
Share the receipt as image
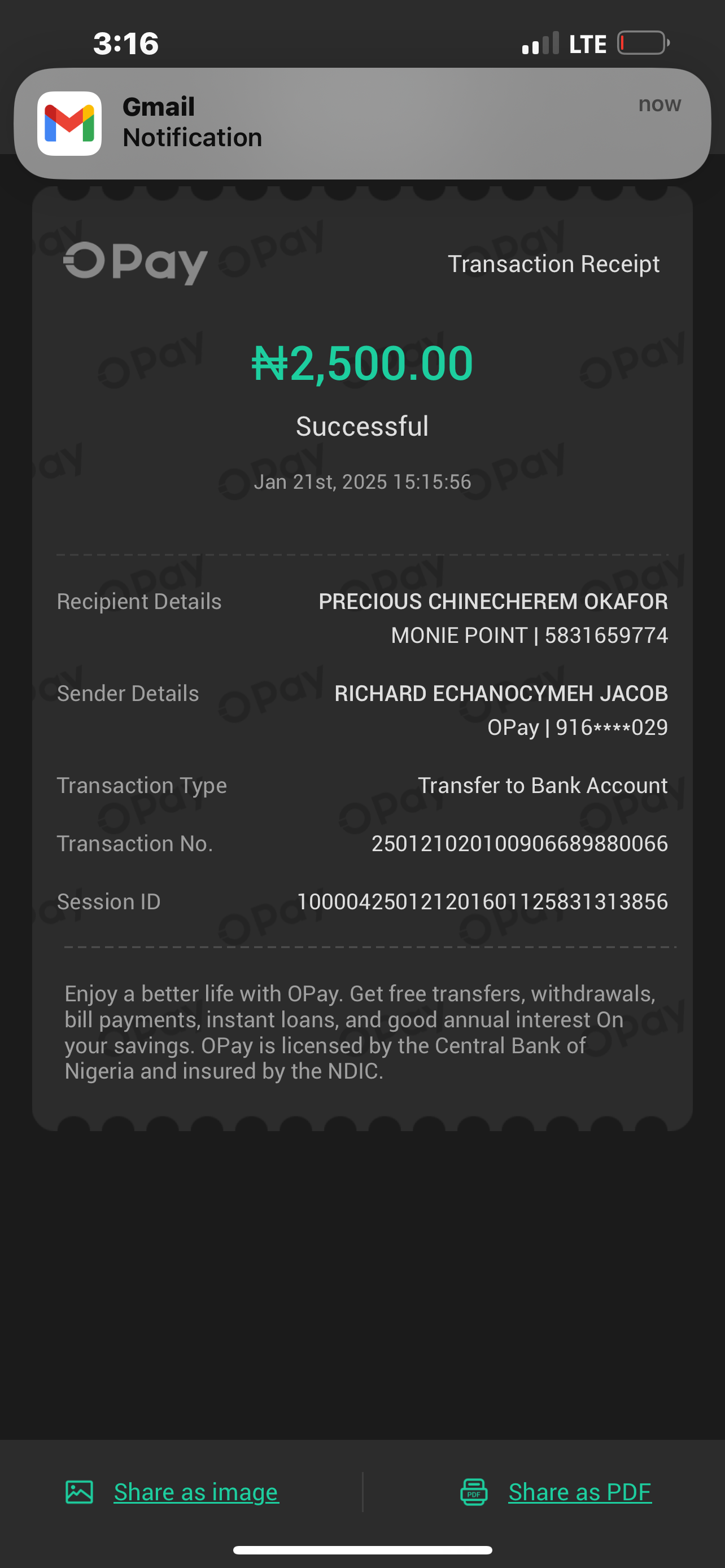195,1492
